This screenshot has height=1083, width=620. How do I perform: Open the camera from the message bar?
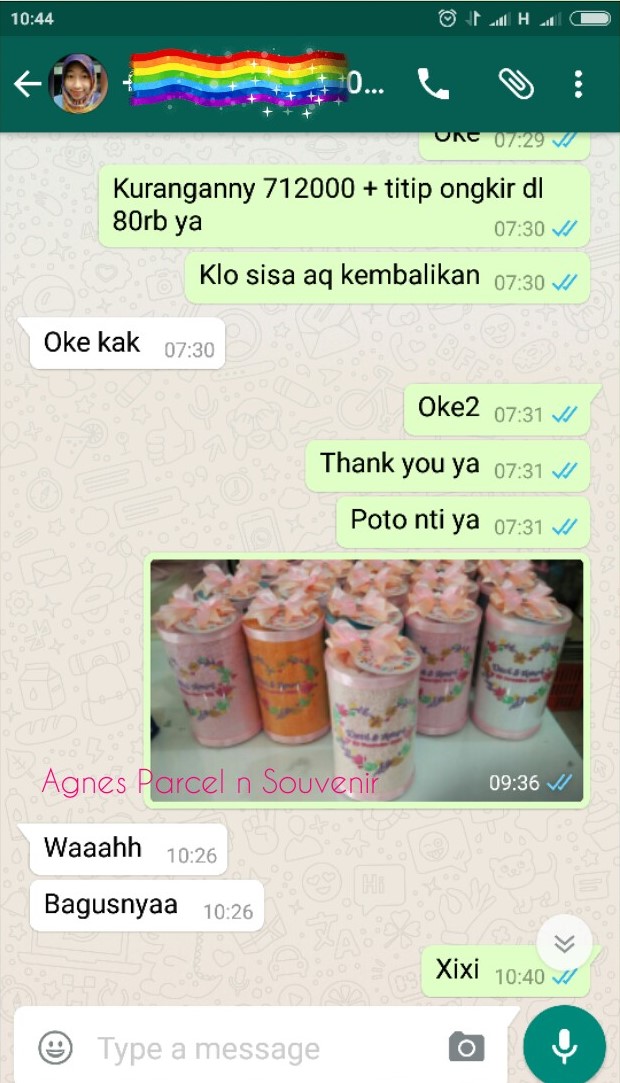click(466, 1047)
